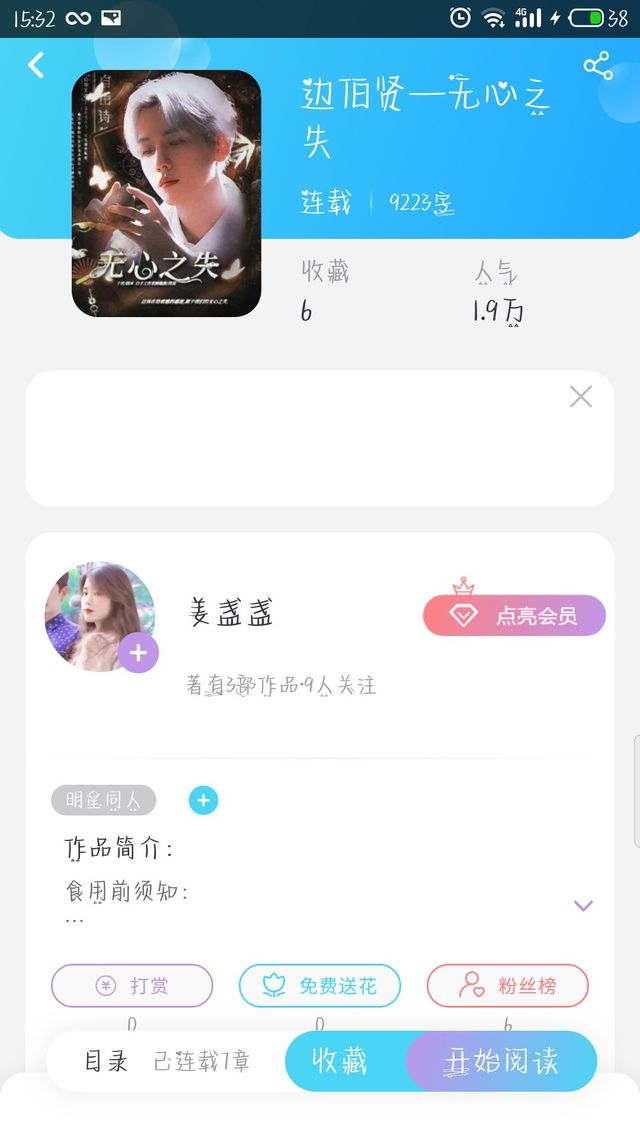Follow author 姜菡菡 via avatar plus

[x=138, y=654]
